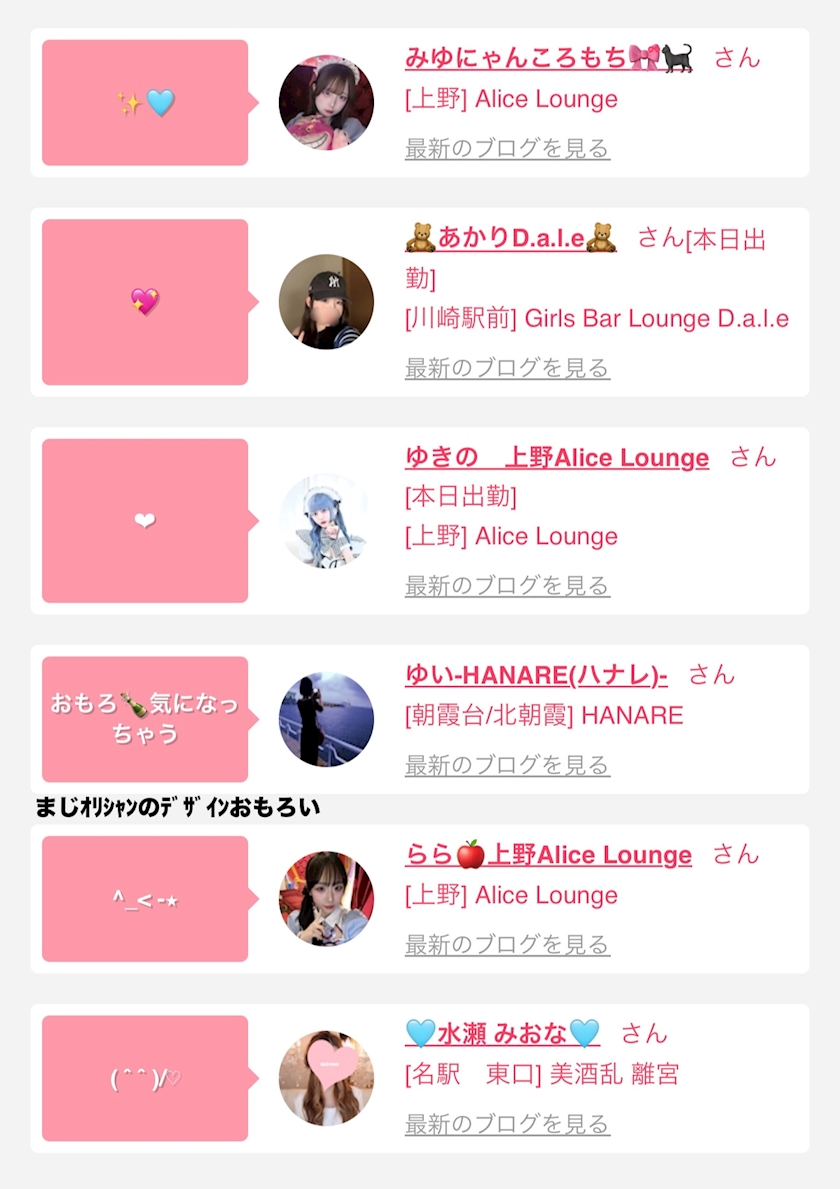View latest blog of あかりD.a.l.e
This screenshot has width=840, height=1189.
pyautogui.click(x=507, y=368)
